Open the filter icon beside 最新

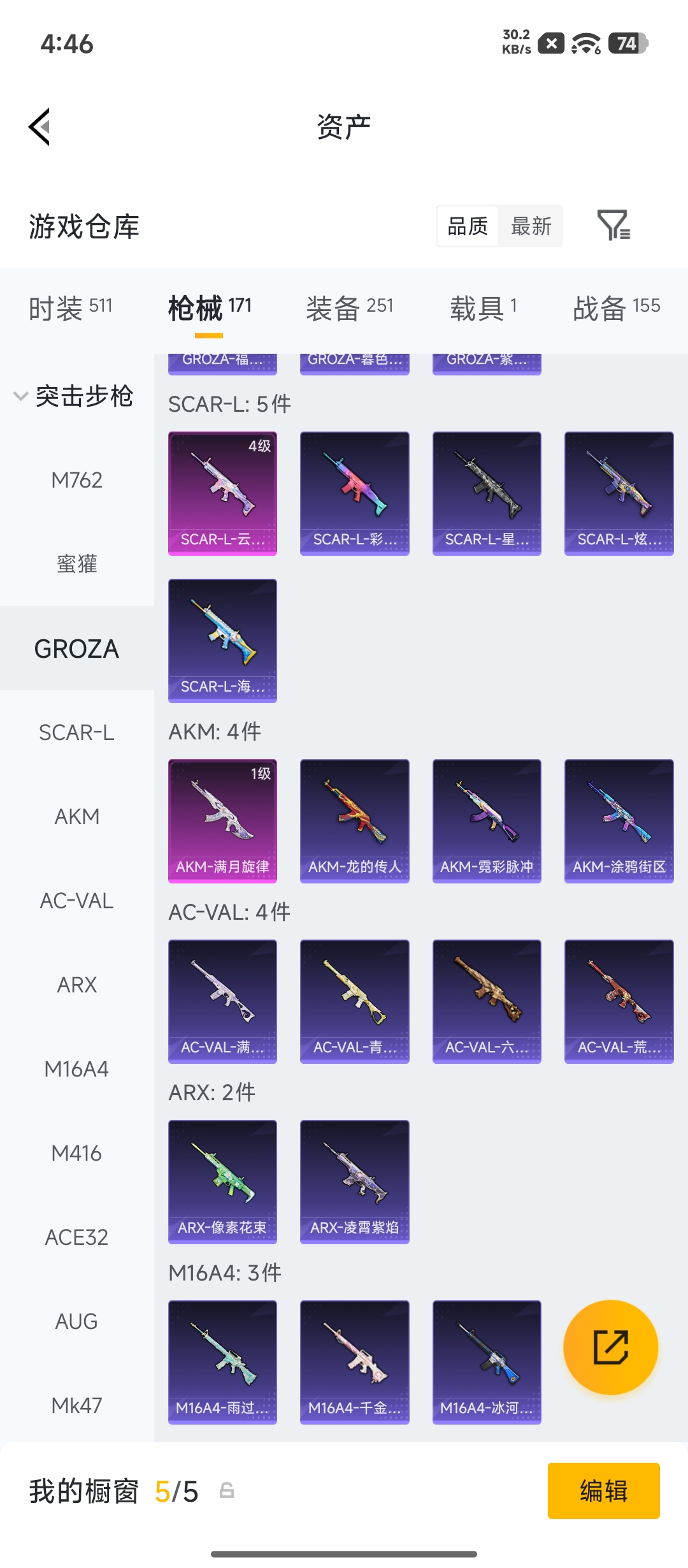pos(613,226)
